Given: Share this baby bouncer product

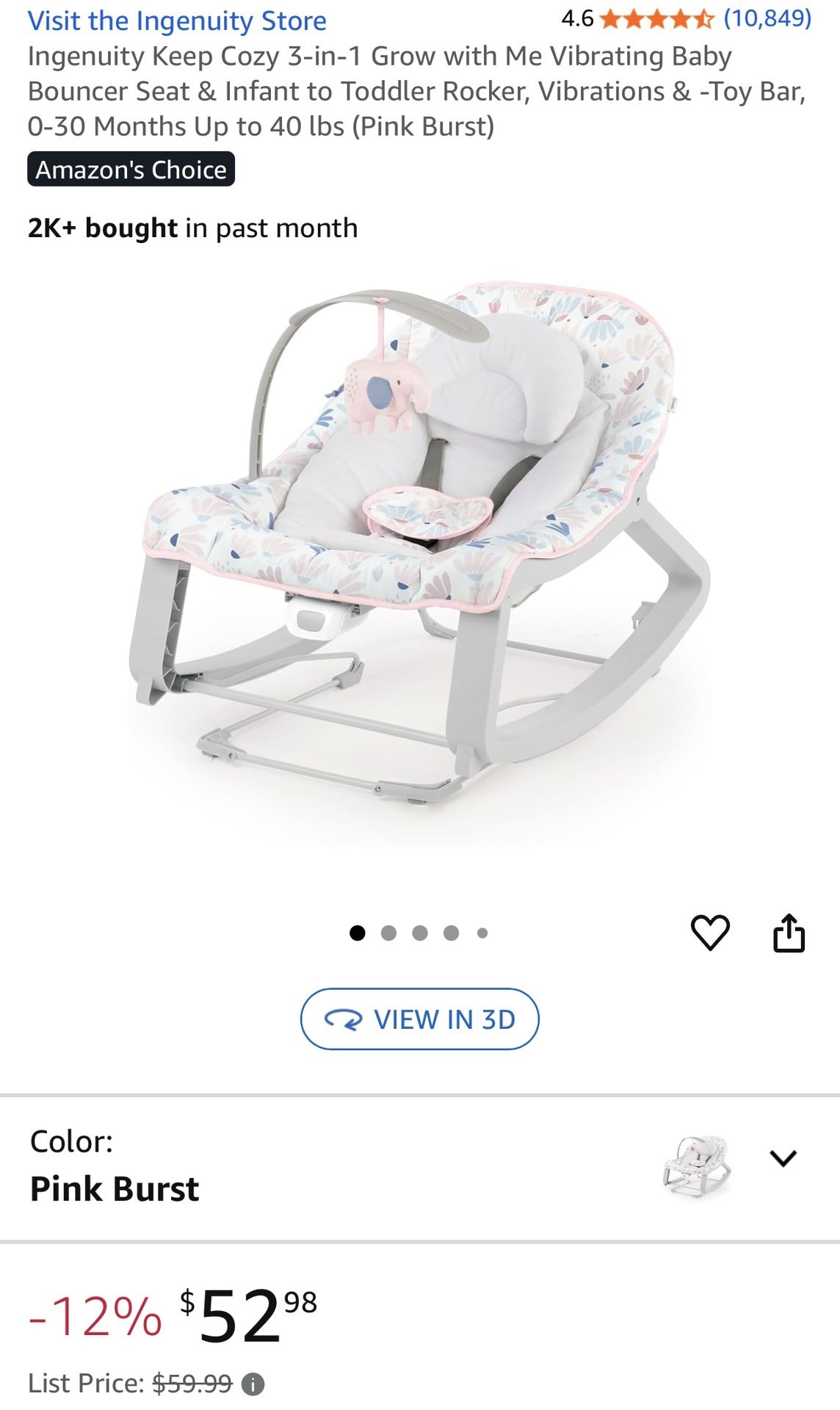Looking at the screenshot, I should [789, 933].
